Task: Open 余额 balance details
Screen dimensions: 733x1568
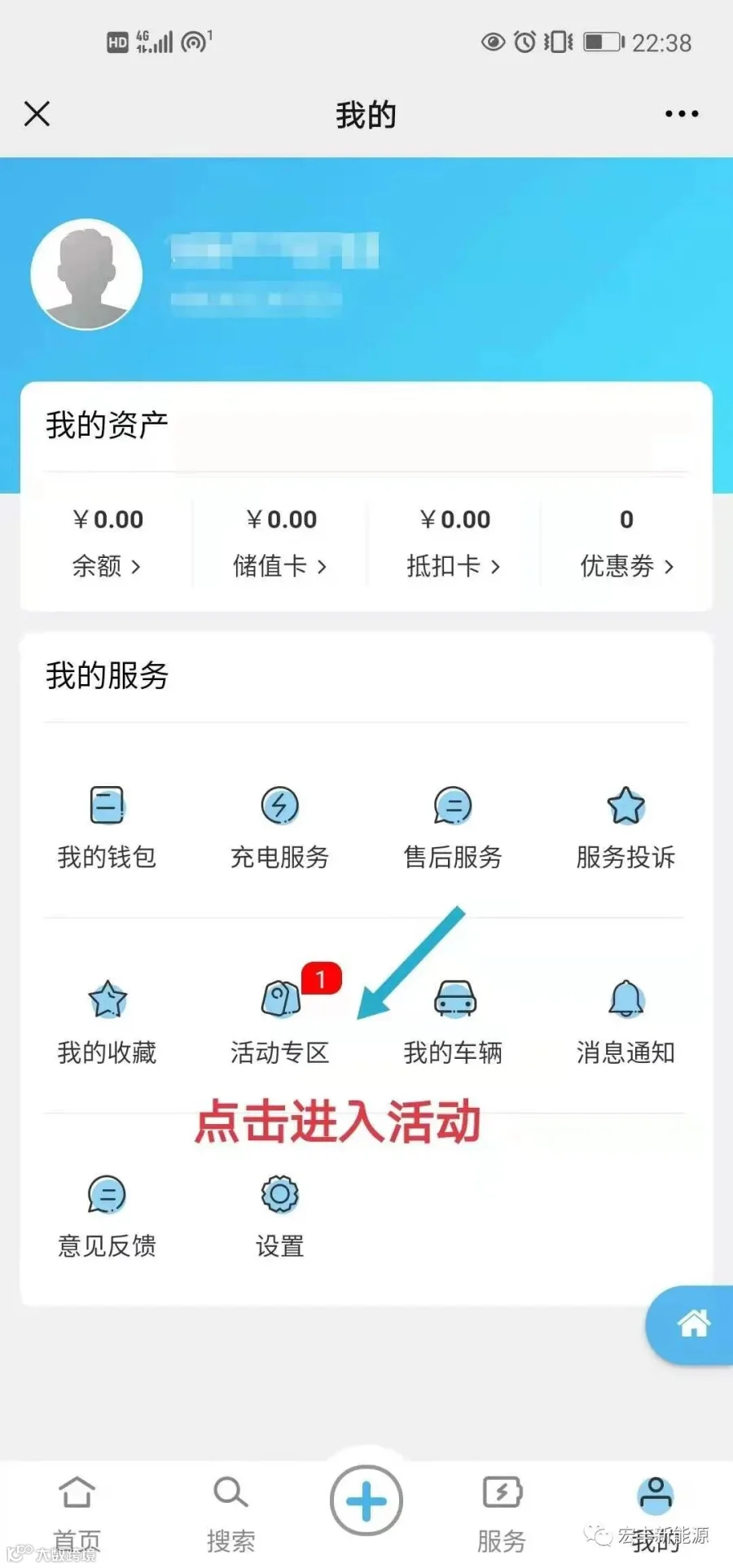Action: 107,542
